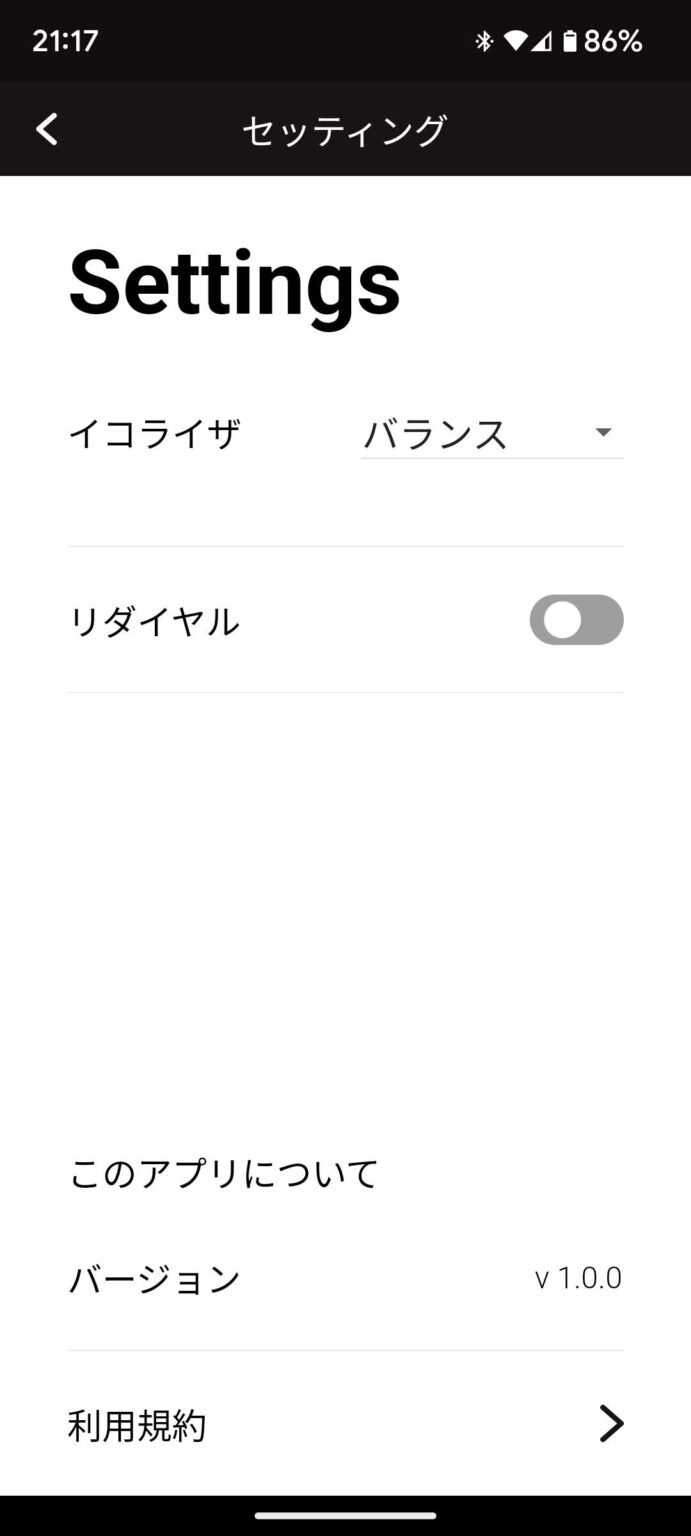Viewport: 691px width, 1536px height.
Task: Open the 利用規約 row
Action: click(x=345, y=1424)
